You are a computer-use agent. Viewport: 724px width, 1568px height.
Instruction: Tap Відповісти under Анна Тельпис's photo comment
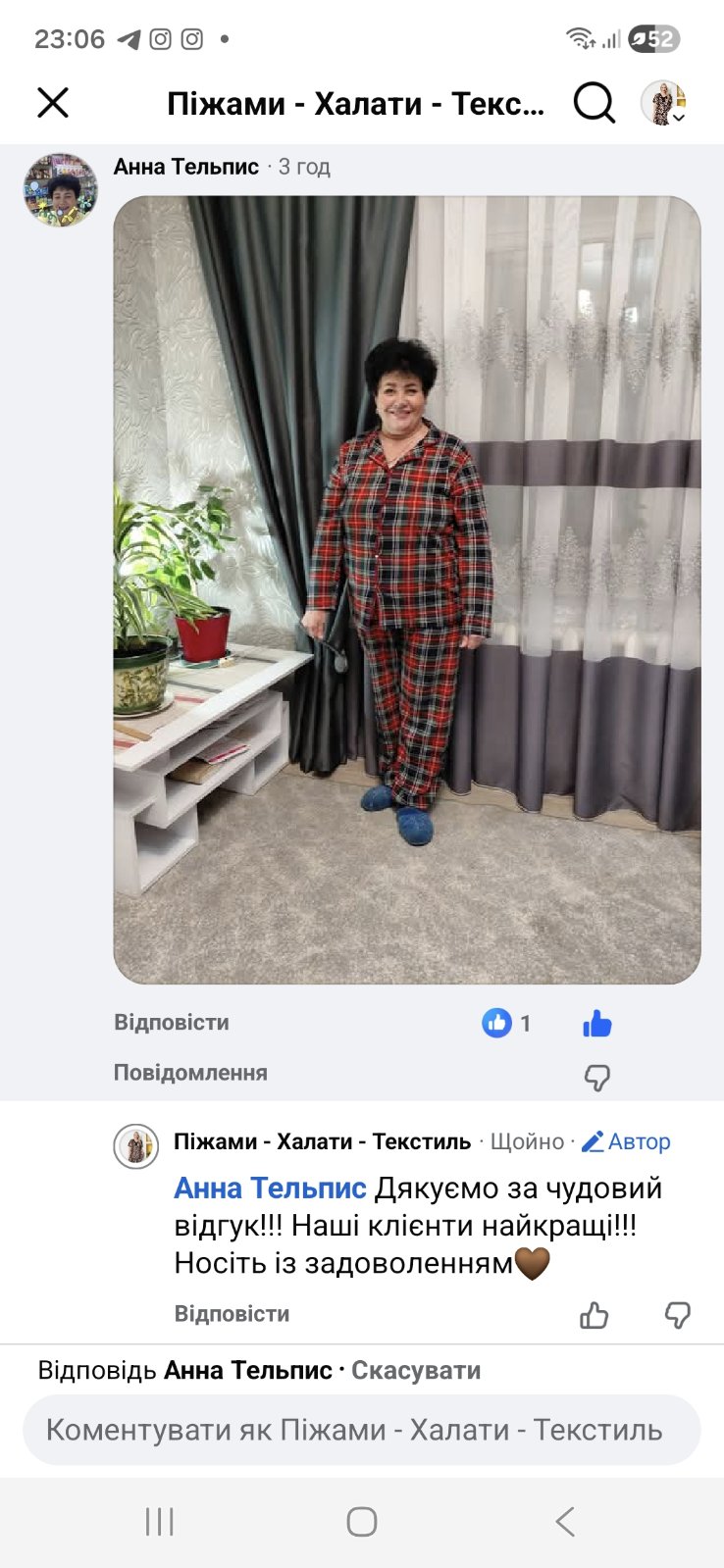pyautogui.click(x=172, y=1022)
